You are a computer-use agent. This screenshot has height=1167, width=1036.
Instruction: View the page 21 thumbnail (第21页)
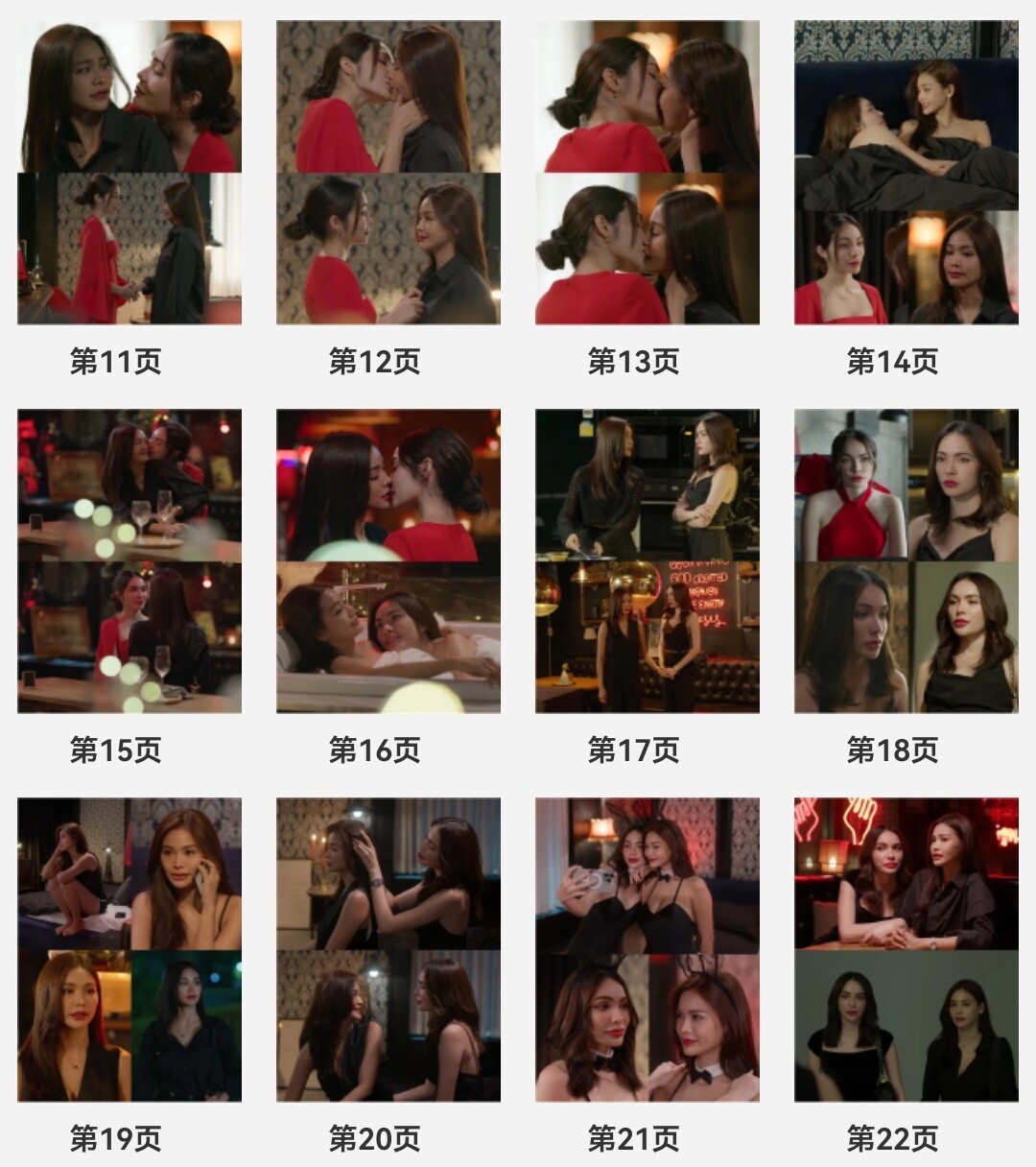point(647,950)
